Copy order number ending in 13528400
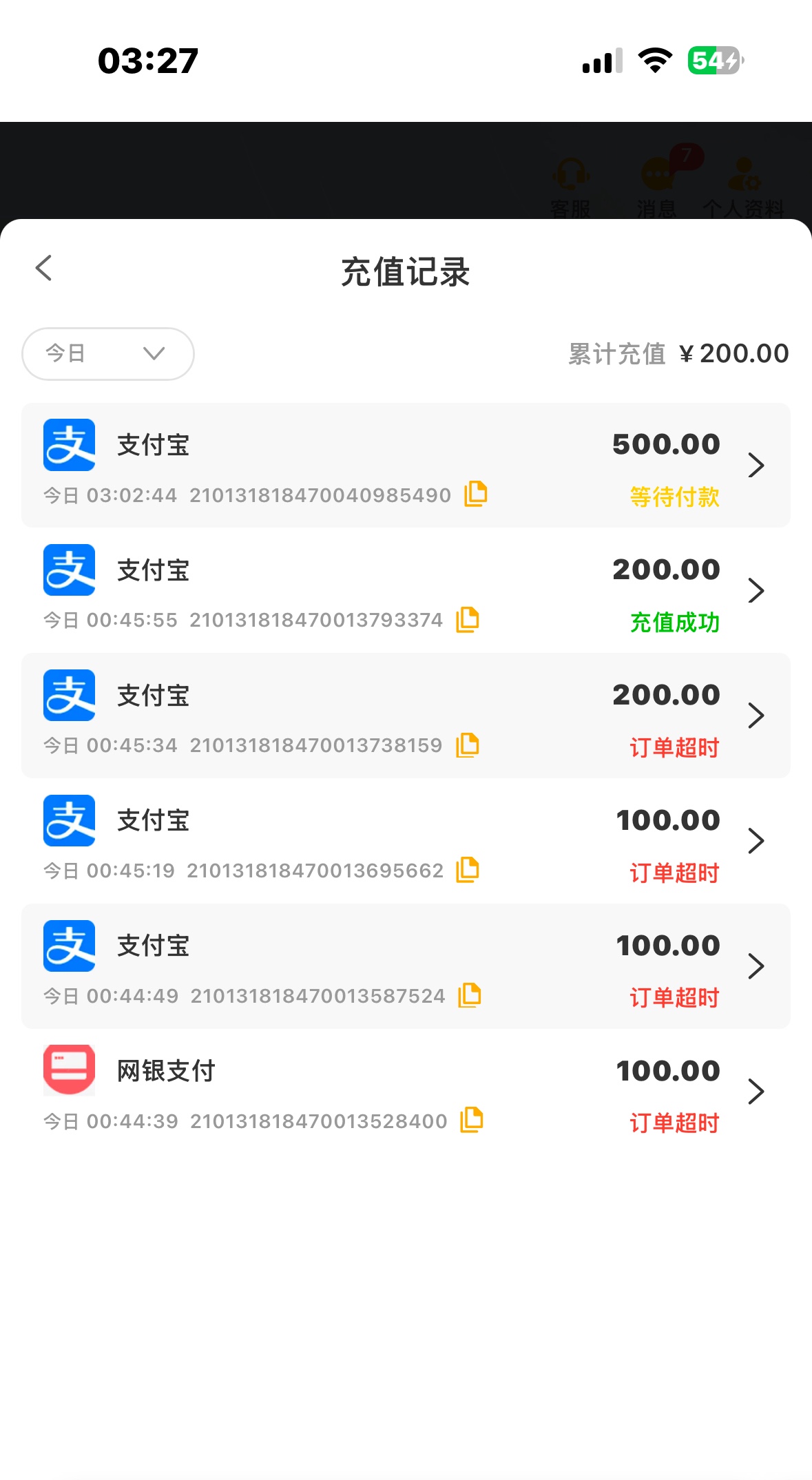The width and height of the screenshot is (812, 1480). [471, 1120]
